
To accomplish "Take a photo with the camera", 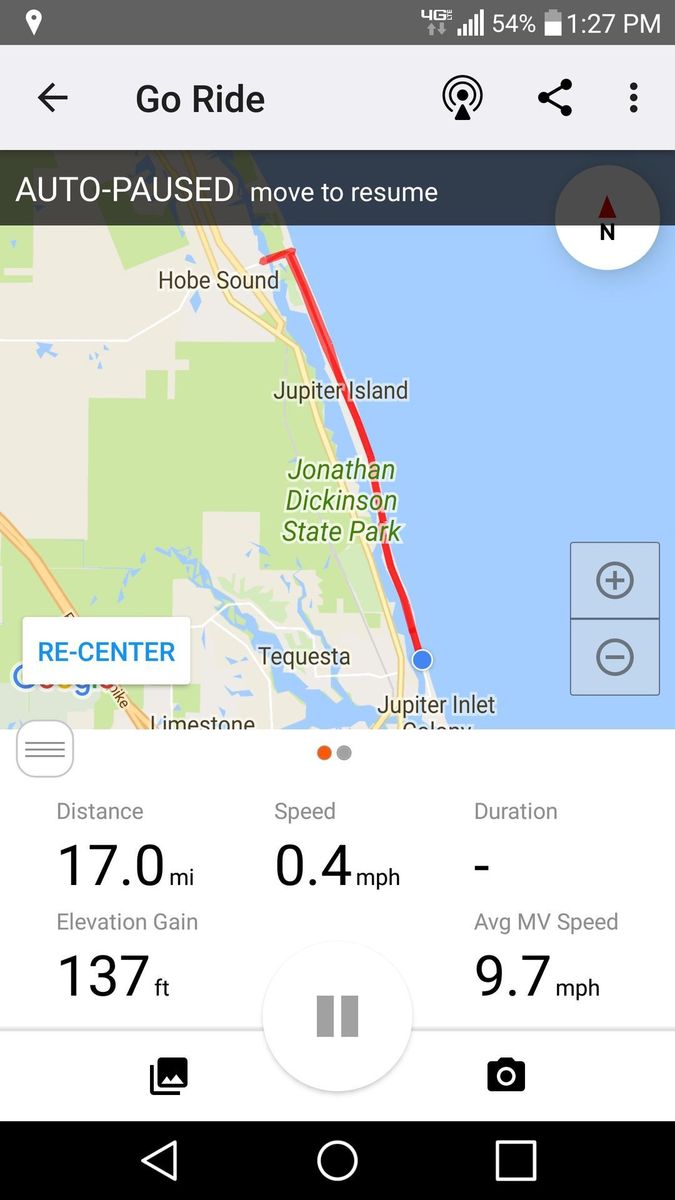I will [506, 1075].
